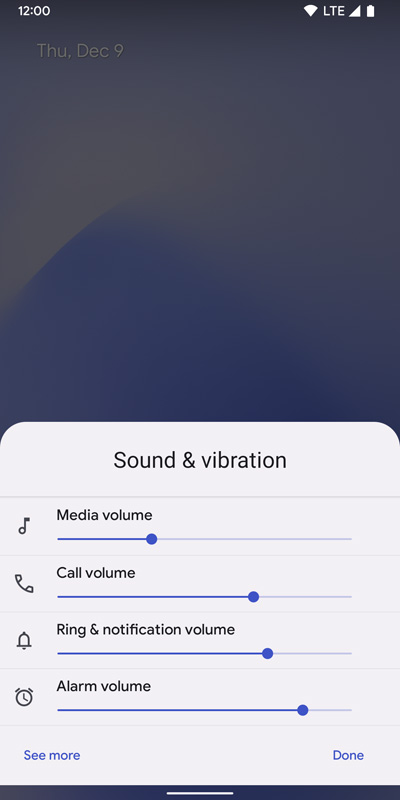The height and width of the screenshot is (800, 400).
Task: Tap the Ring & notification volume slider
Action: (204, 654)
